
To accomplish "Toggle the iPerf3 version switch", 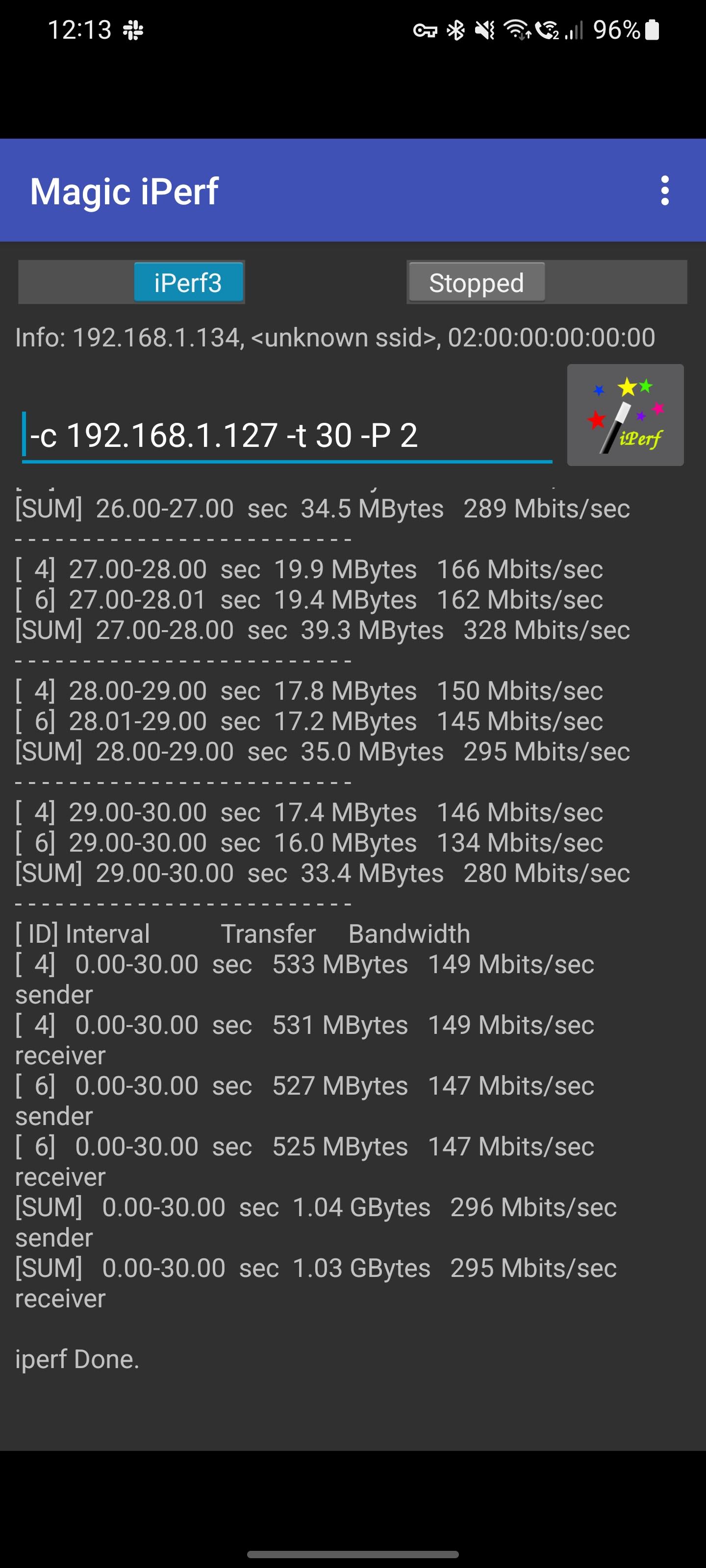I will tap(189, 282).
